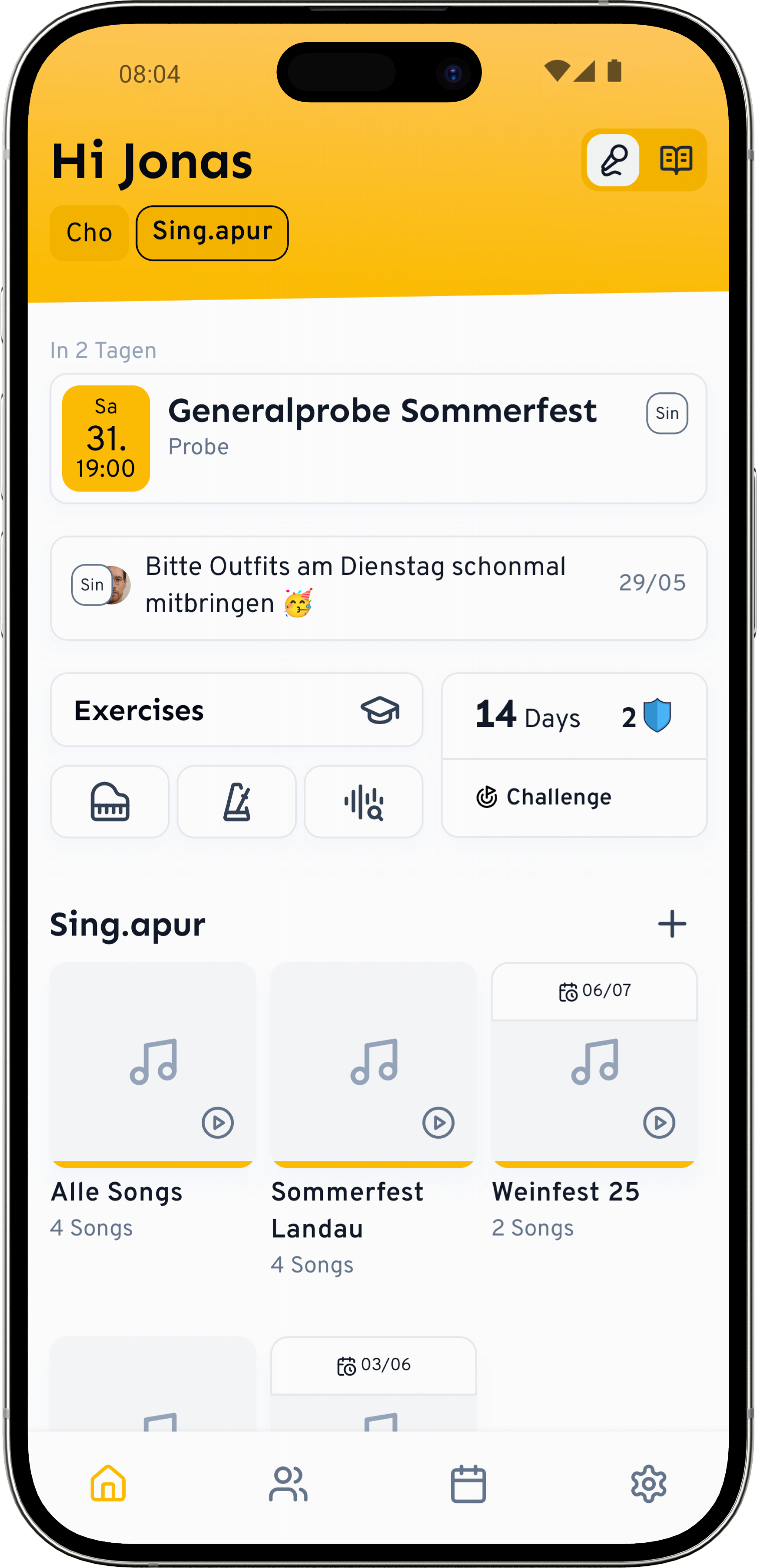This screenshot has width=757, height=1568.
Task: Open the metronome tool
Action: coord(236,802)
